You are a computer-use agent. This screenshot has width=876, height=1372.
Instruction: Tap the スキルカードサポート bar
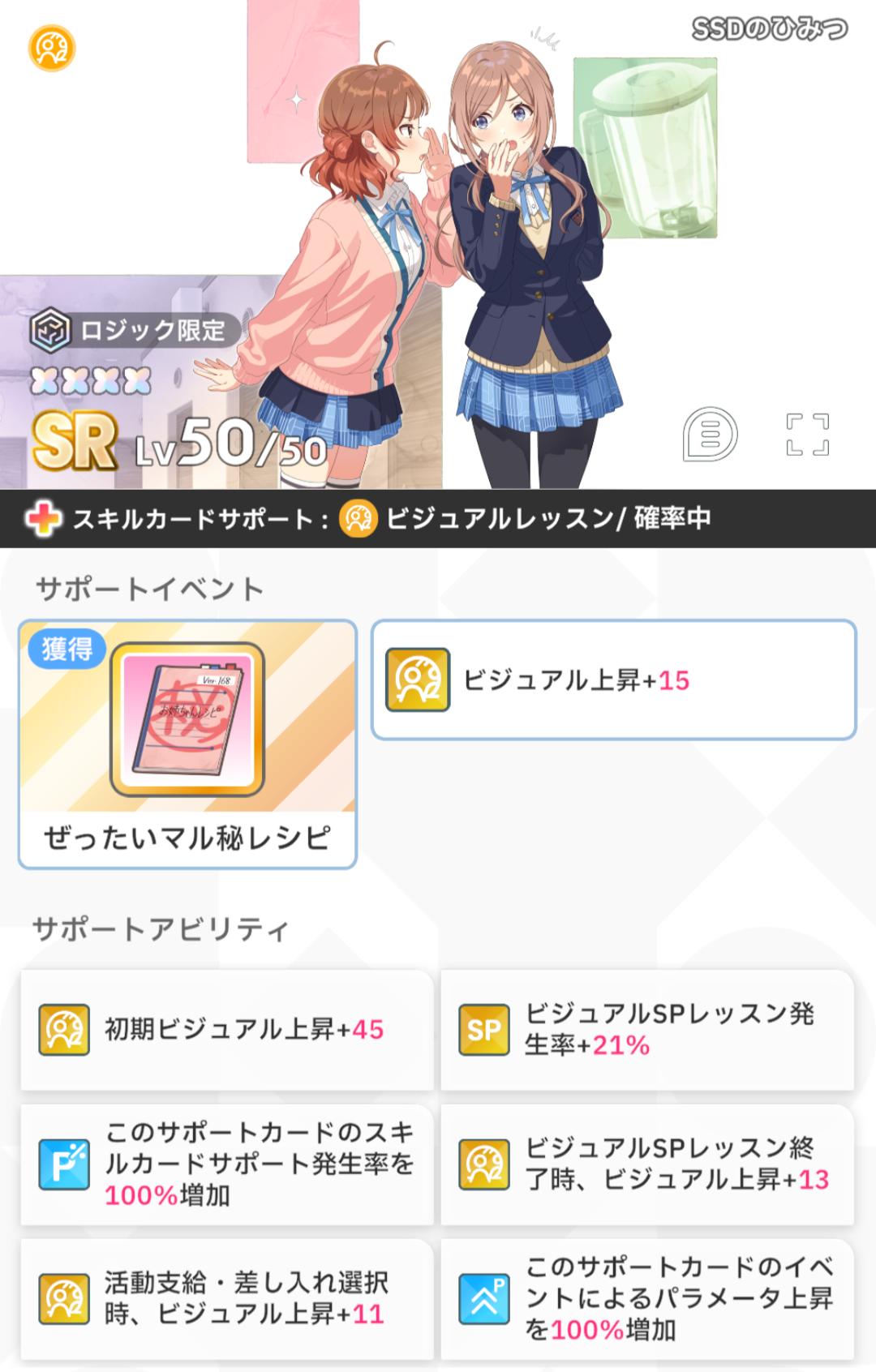tap(438, 518)
